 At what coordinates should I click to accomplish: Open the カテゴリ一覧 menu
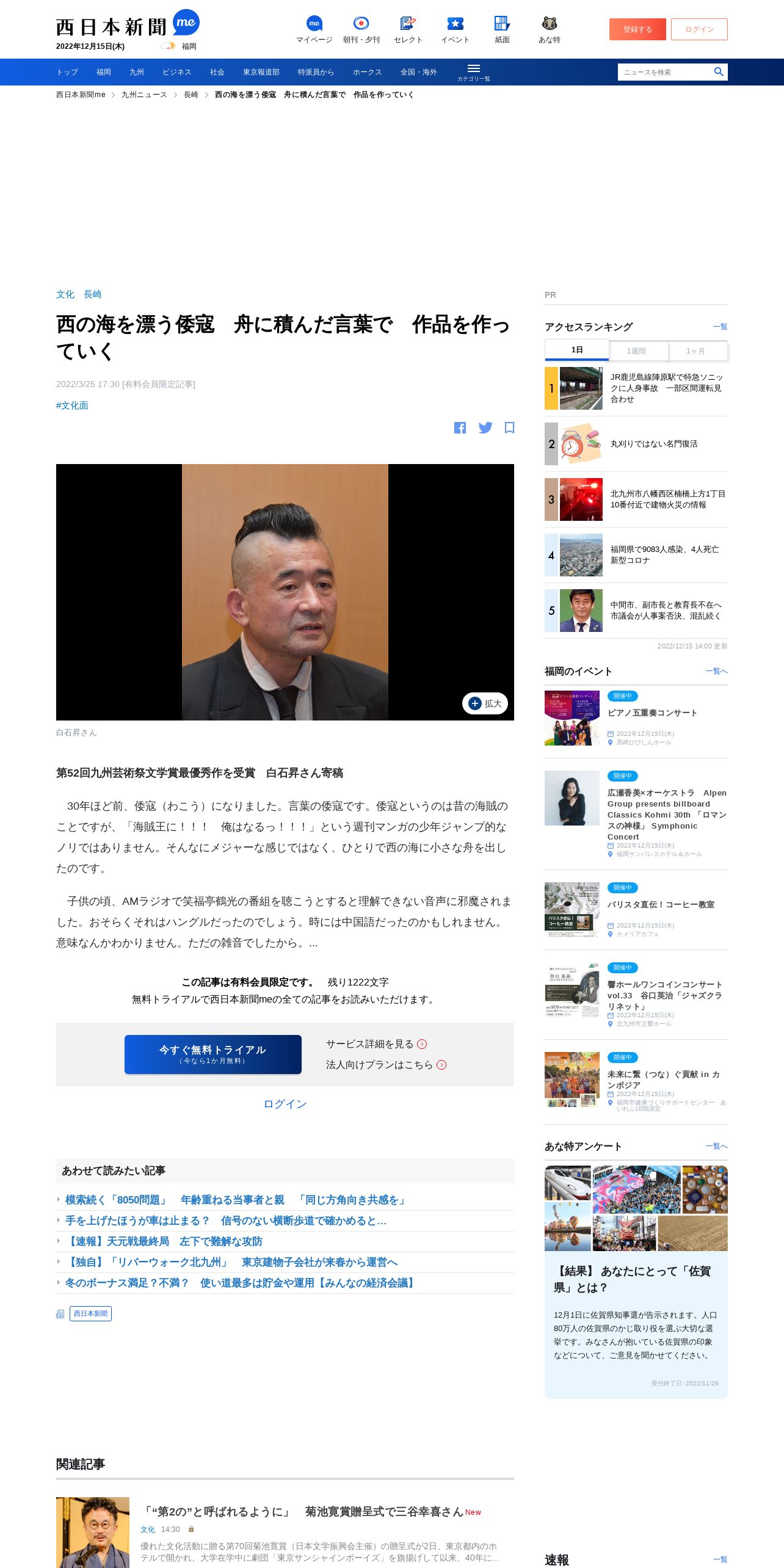tap(473, 72)
